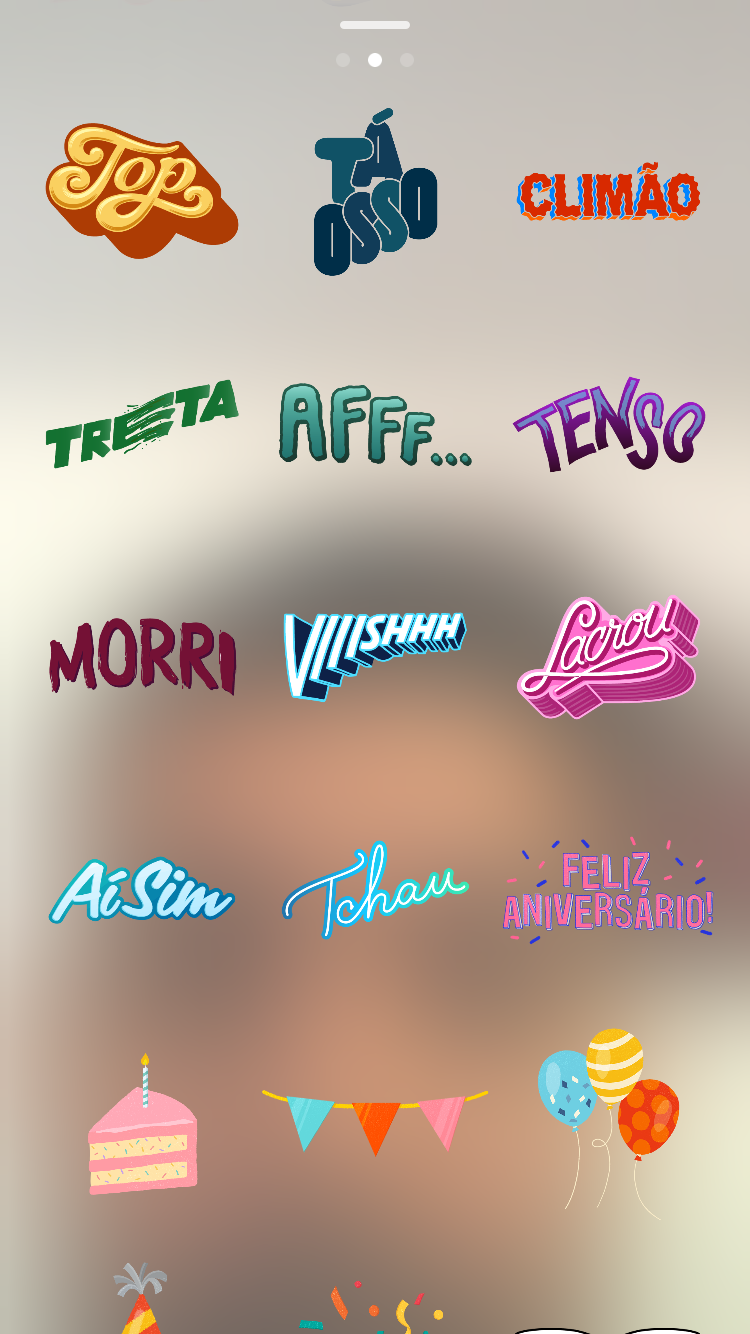750x1334 pixels.
Task: Add the Feliz Aniversário sticker
Action: (608, 892)
